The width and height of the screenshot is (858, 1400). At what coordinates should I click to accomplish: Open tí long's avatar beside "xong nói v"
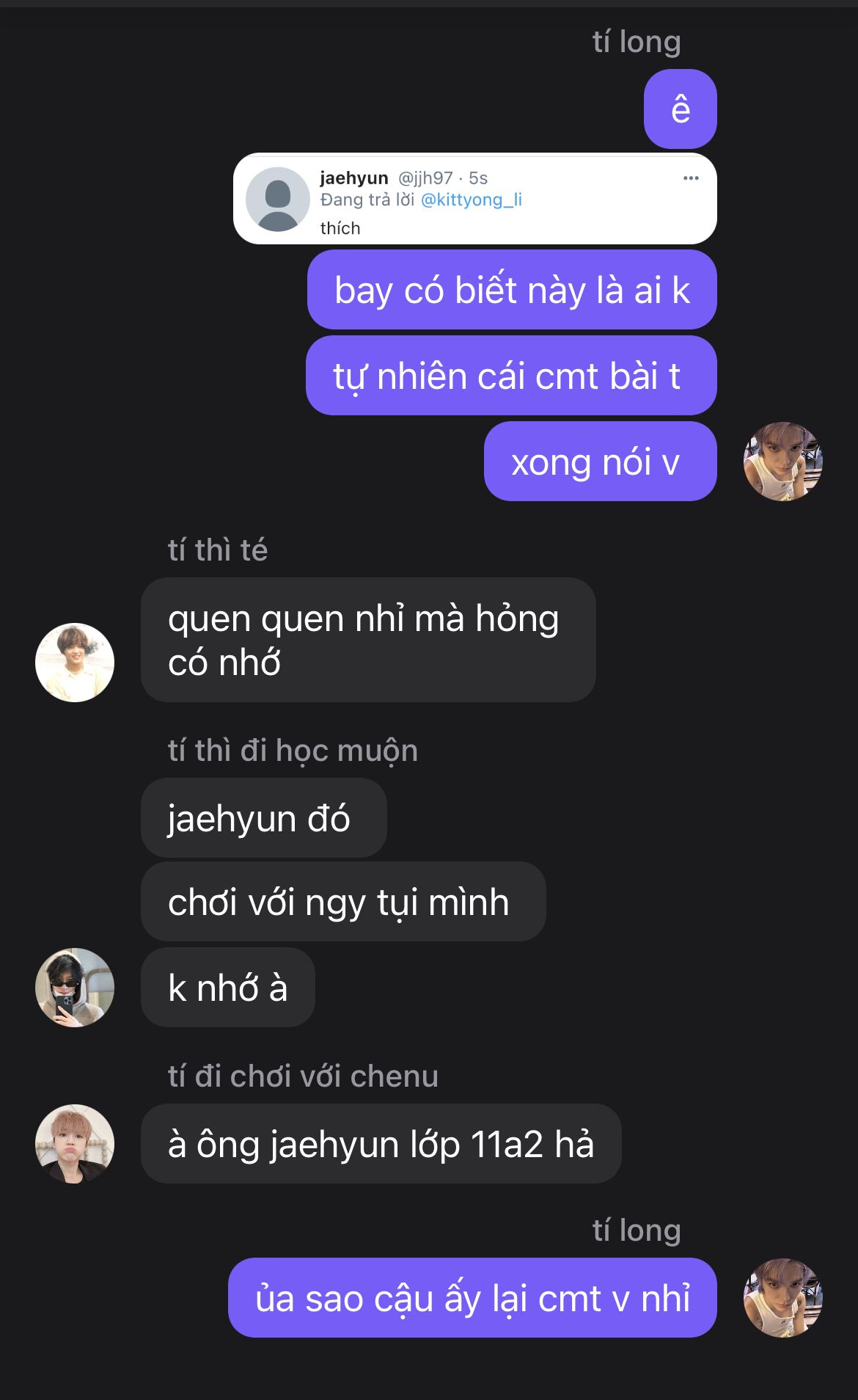(782, 462)
